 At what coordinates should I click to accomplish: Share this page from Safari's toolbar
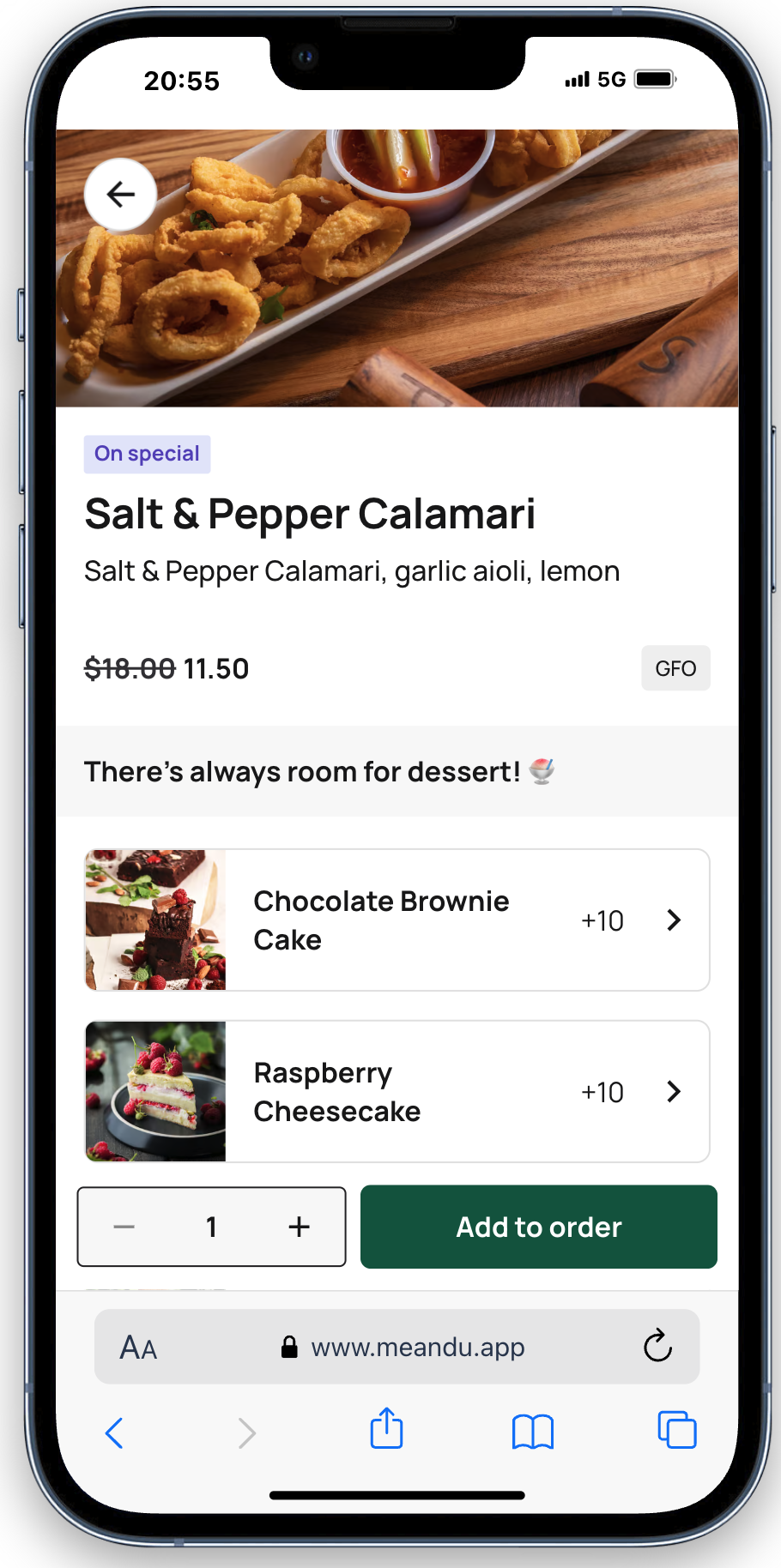point(386,1429)
